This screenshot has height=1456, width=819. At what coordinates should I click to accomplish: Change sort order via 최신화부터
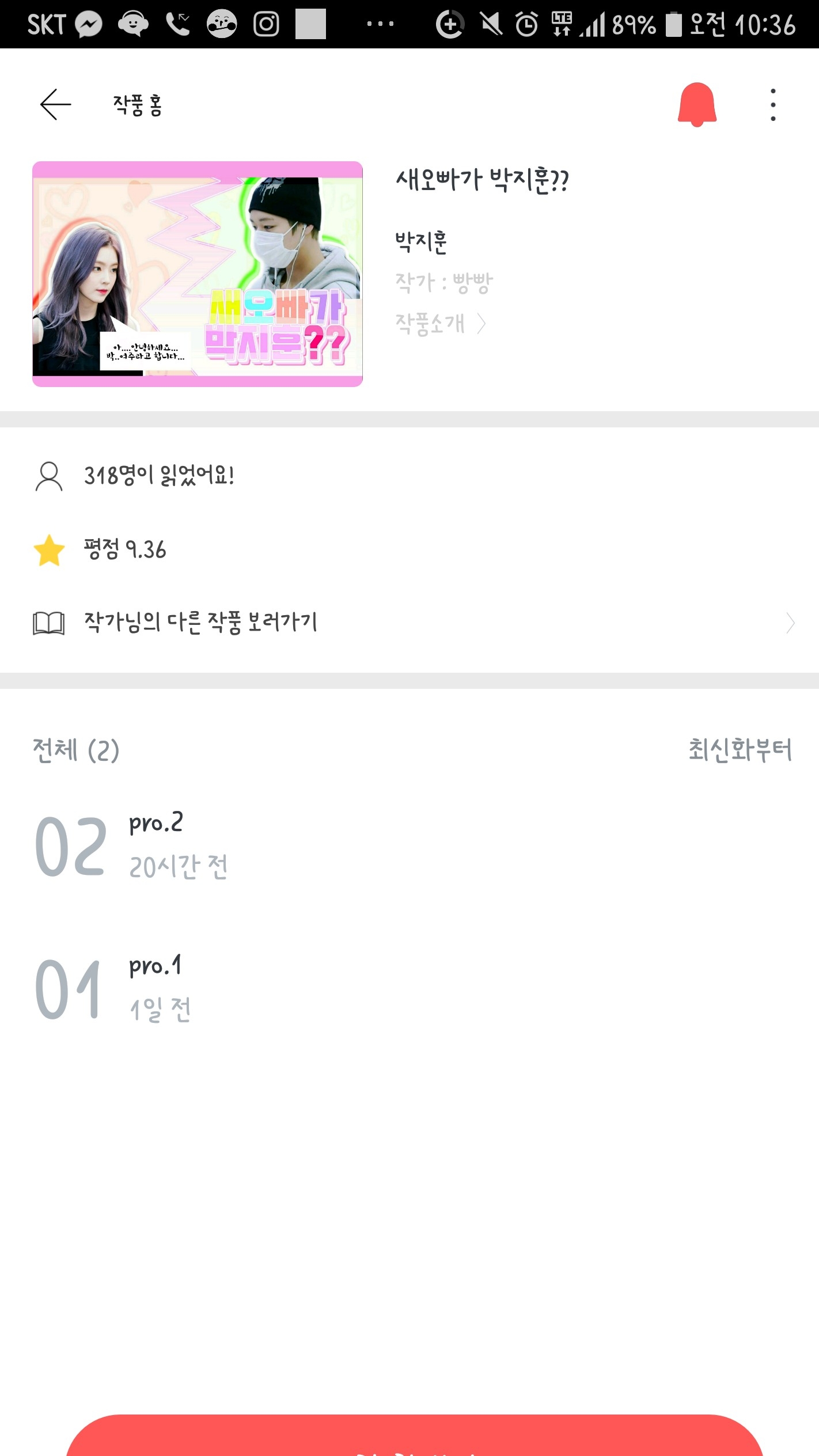740,750
